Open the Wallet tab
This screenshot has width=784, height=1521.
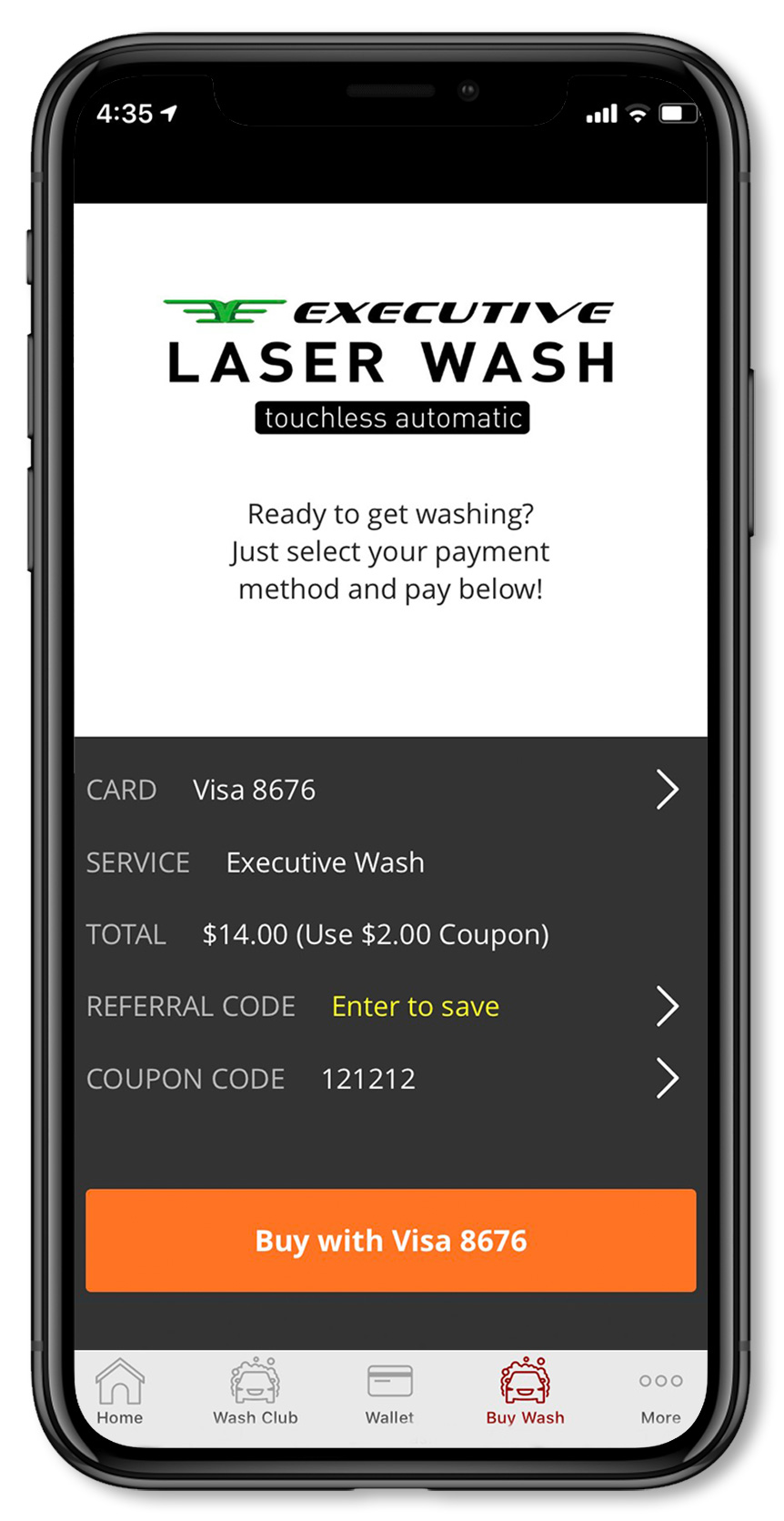[x=389, y=1392]
